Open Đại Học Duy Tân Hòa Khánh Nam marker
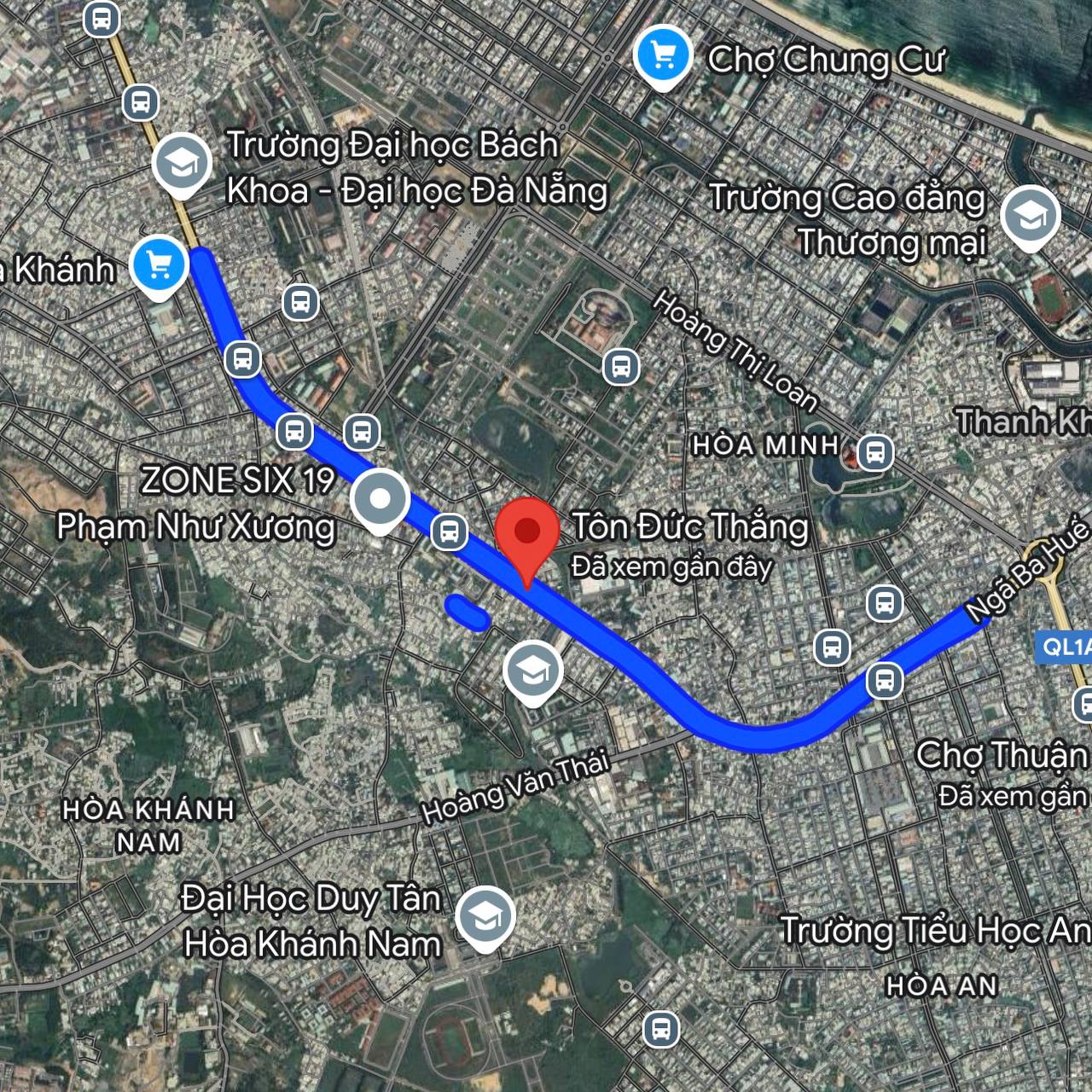The width and height of the screenshot is (1092, 1092). (x=485, y=916)
